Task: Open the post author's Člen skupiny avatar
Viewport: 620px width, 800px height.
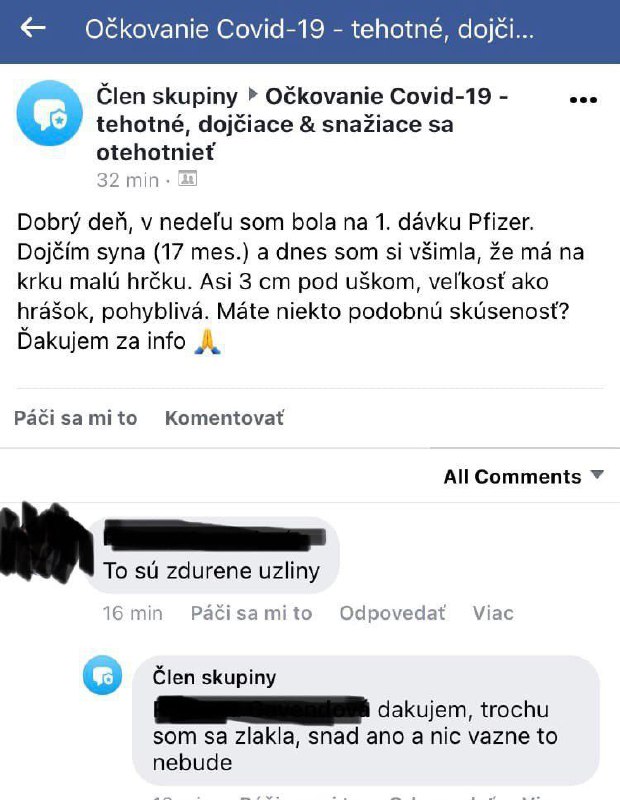Action: (50, 113)
